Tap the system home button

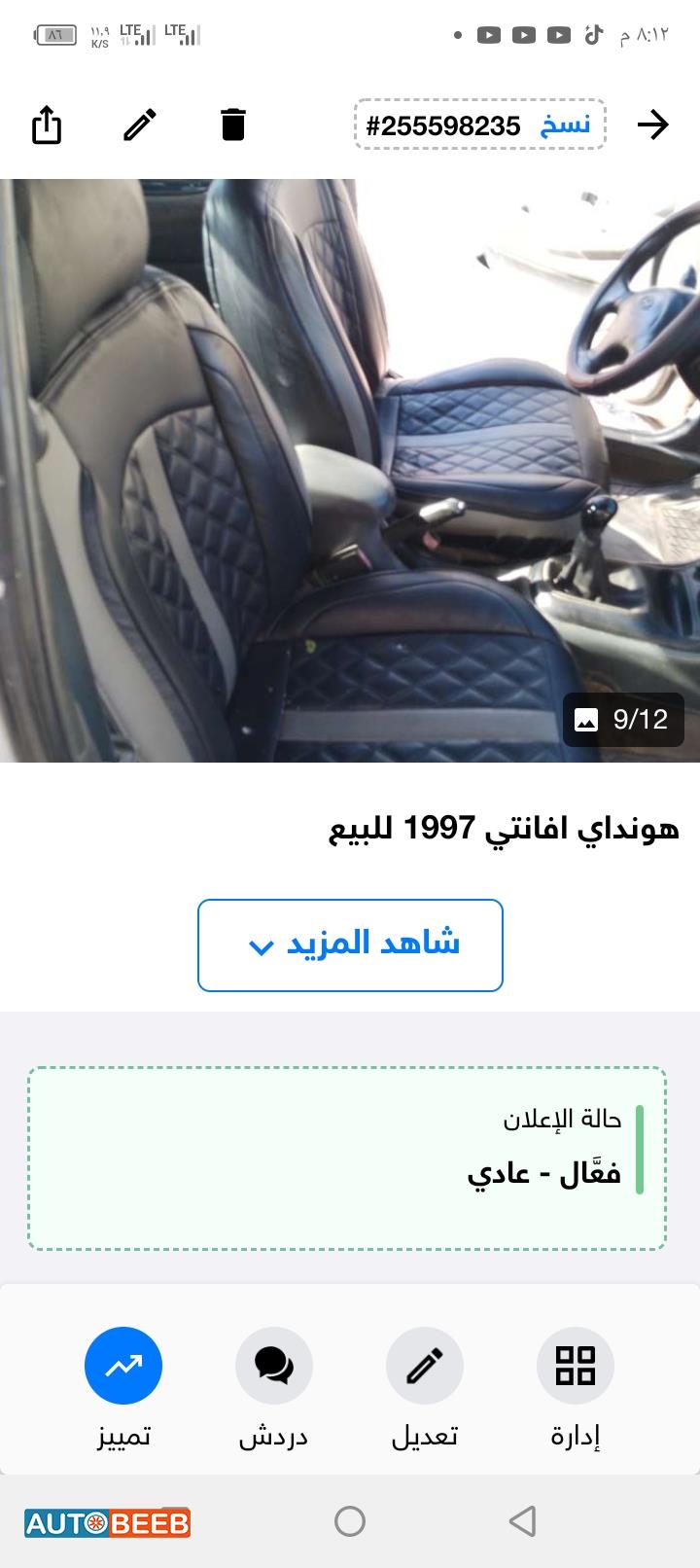[350, 1521]
